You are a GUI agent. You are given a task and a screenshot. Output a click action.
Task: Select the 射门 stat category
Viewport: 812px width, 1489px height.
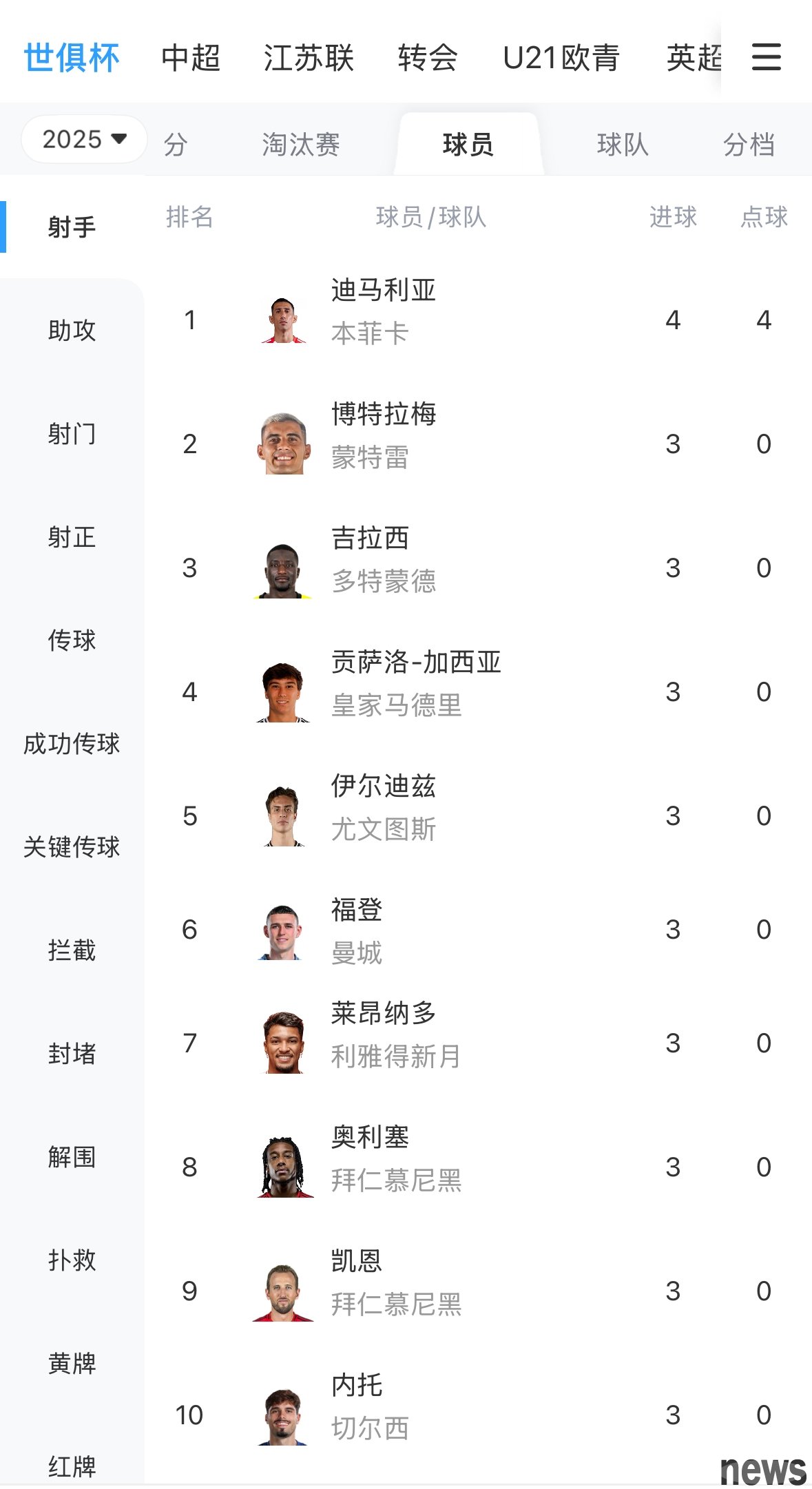[x=72, y=434]
